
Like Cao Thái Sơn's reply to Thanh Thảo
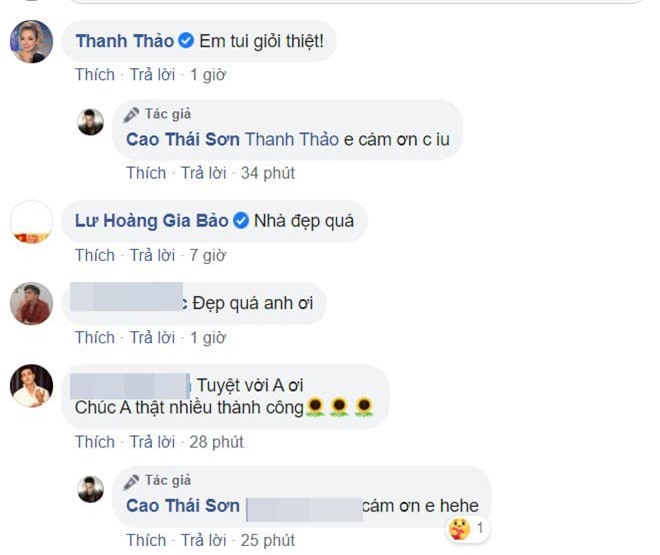click(x=146, y=173)
